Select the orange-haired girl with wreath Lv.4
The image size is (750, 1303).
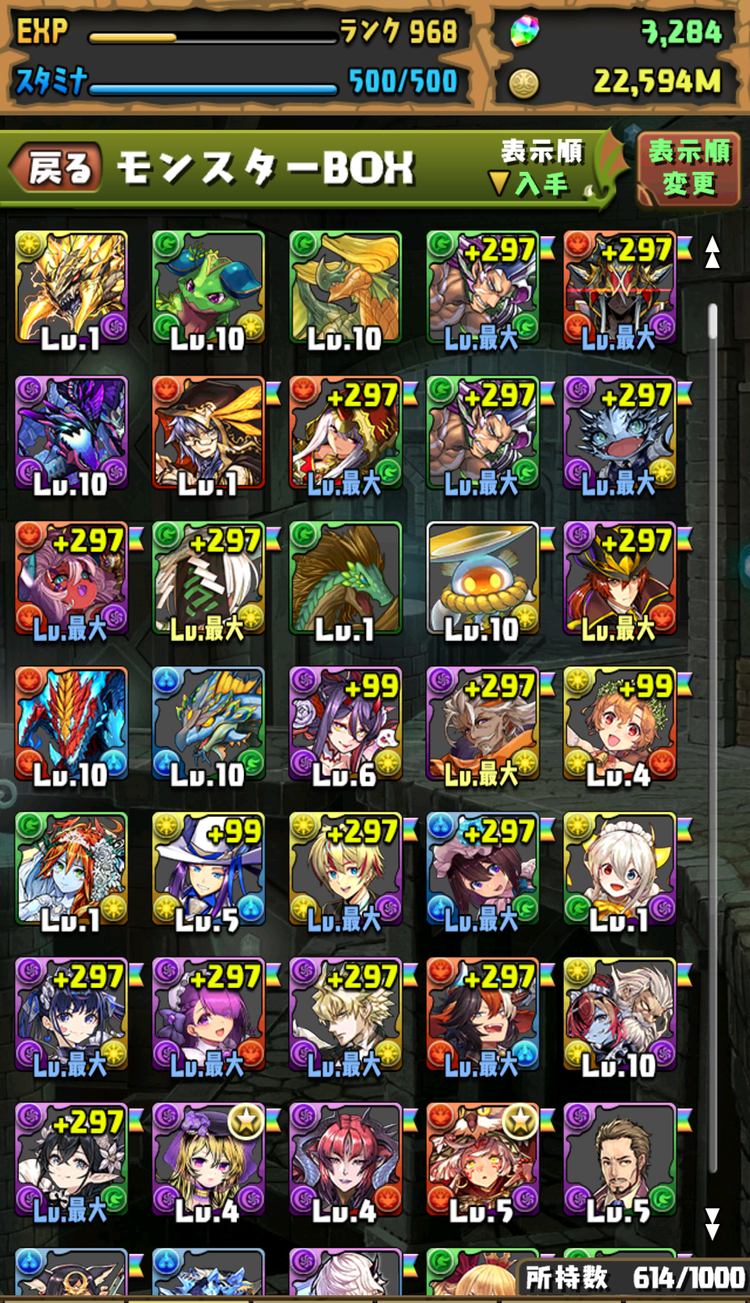(x=619, y=723)
